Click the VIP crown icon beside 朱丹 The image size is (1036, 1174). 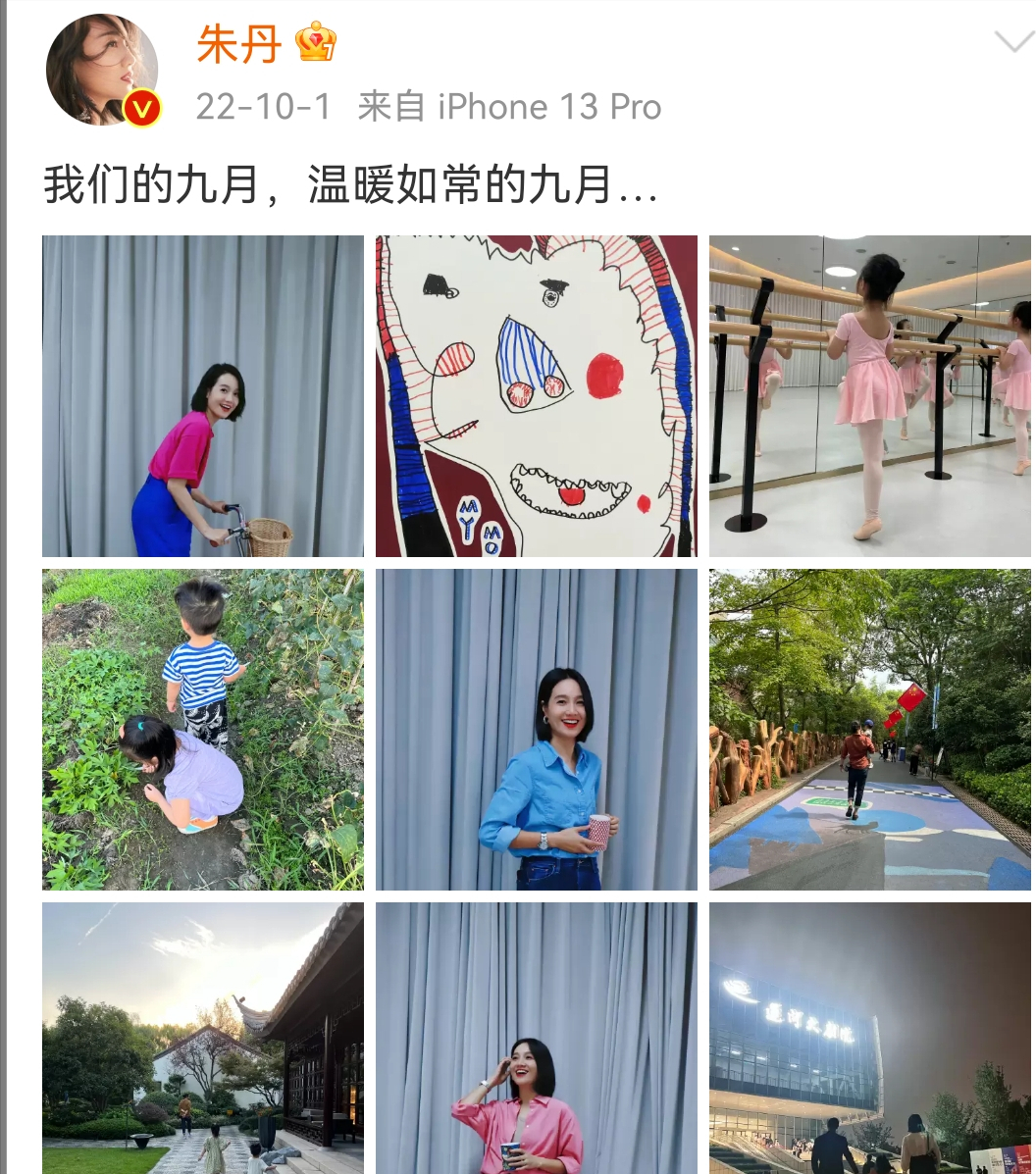(316, 41)
